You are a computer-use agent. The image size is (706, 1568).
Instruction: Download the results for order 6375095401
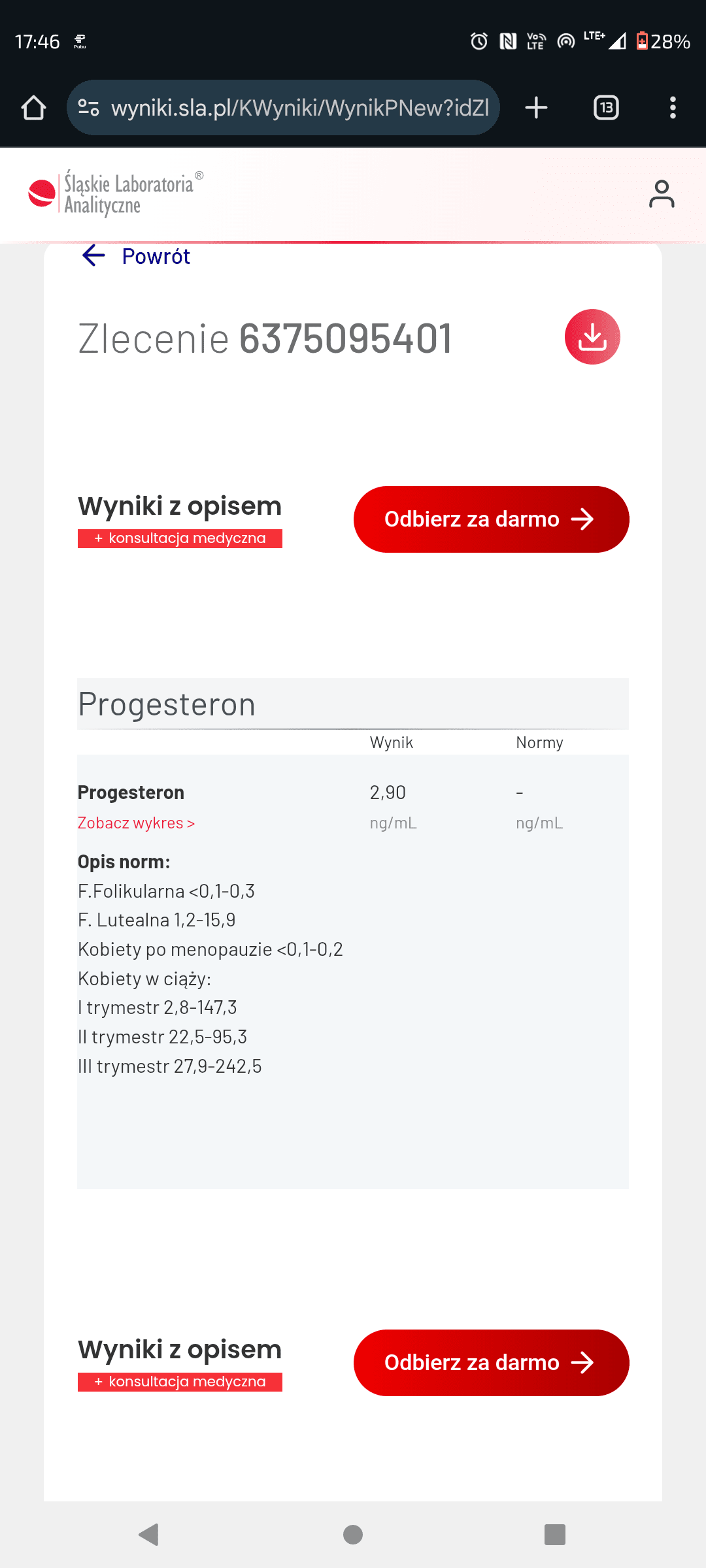pos(592,337)
